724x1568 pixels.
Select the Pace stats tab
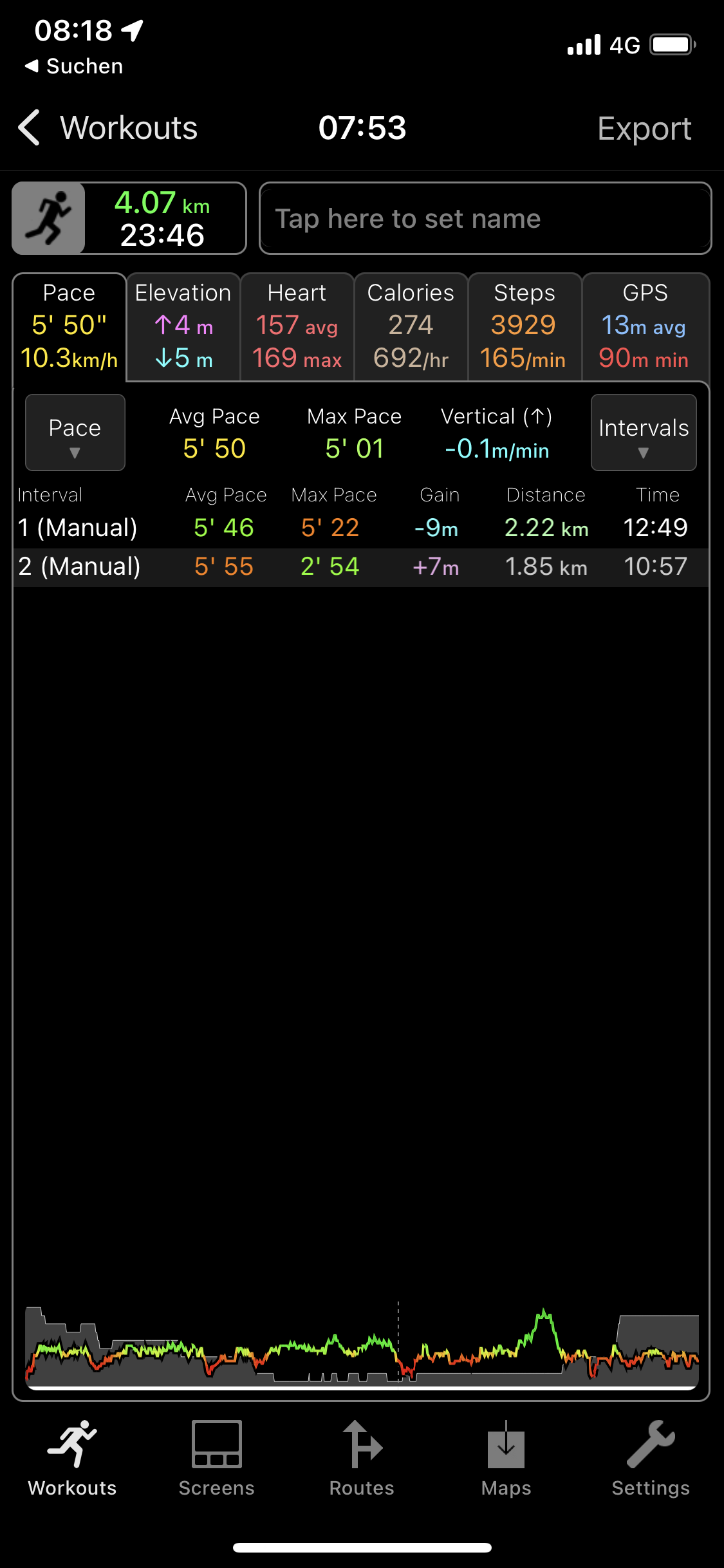(x=70, y=327)
